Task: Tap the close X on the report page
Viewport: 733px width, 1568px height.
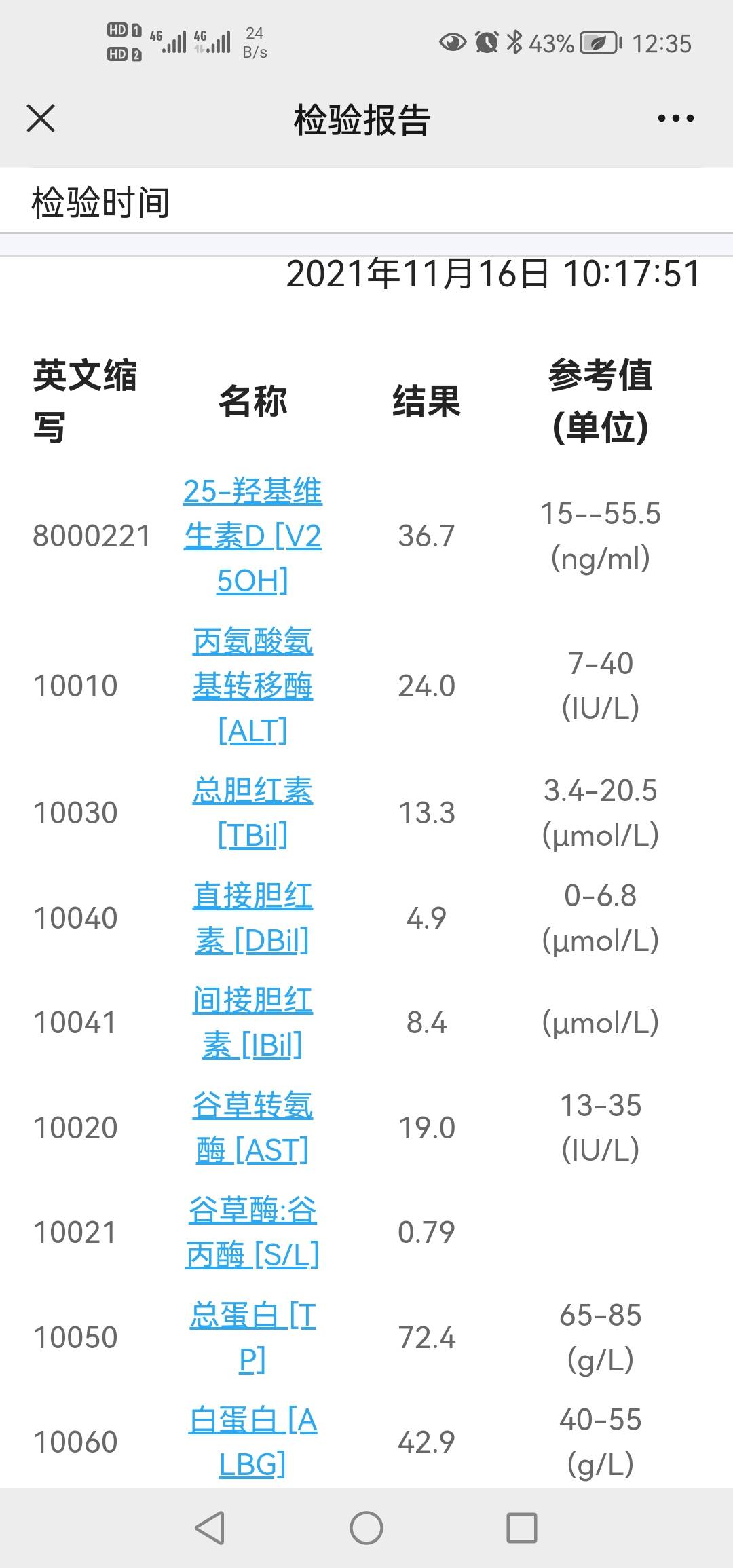Action: pos(41,118)
